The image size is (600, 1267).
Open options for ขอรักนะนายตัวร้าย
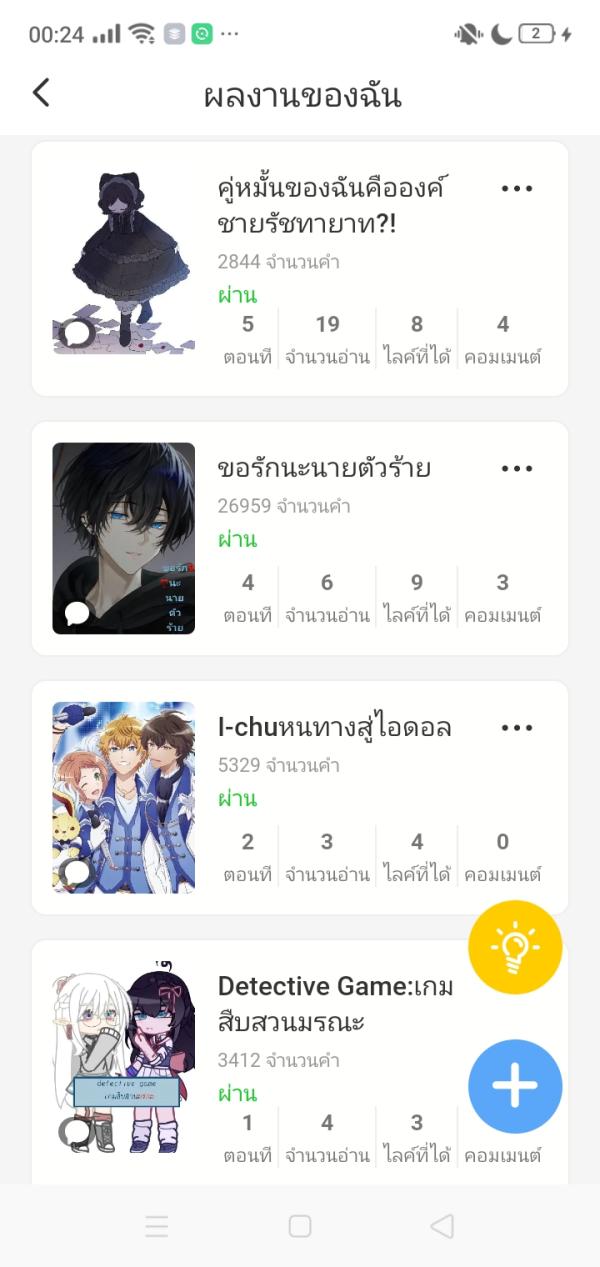tap(517, 469)
